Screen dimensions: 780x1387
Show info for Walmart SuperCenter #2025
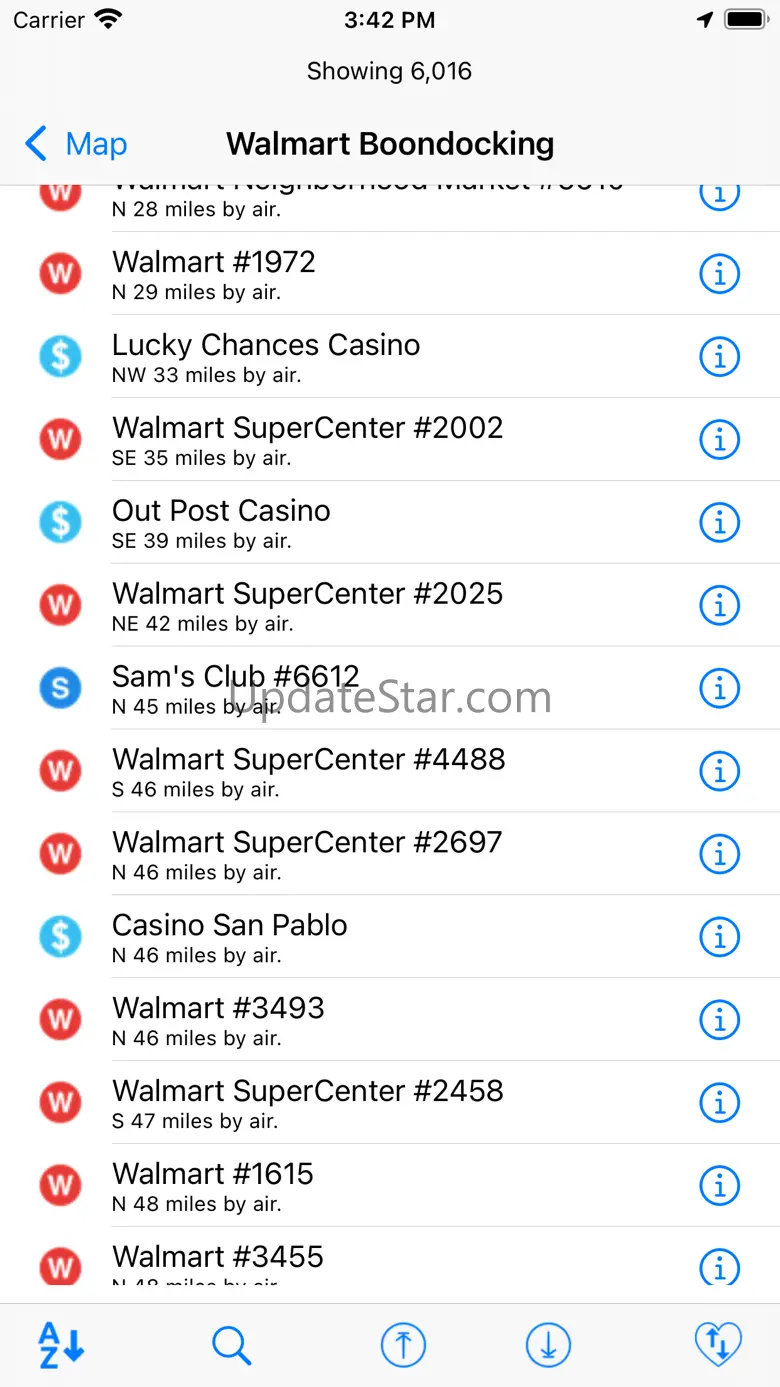tap(719, 605)
